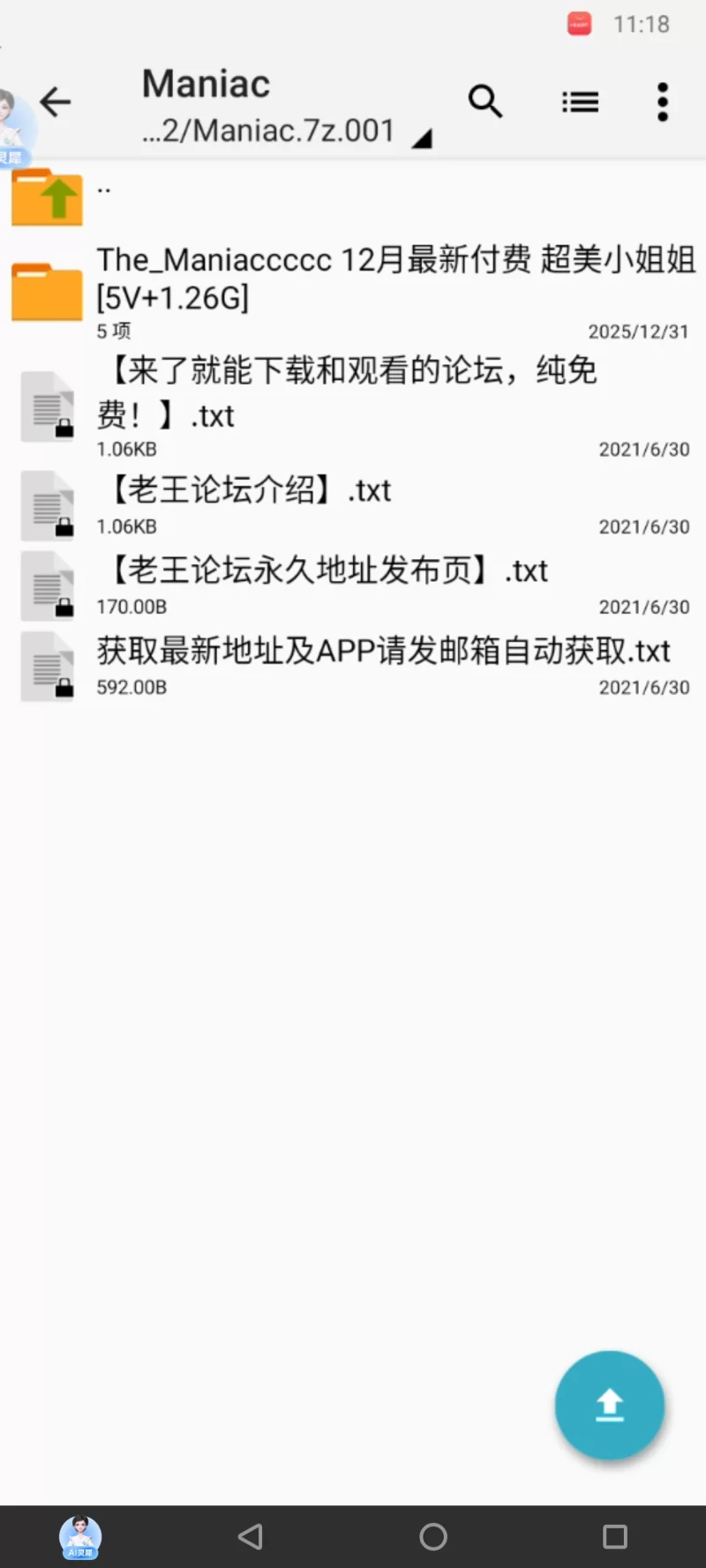Tap the teal extract floating button
The image size is (706, 1568).
pos(609,1405)
